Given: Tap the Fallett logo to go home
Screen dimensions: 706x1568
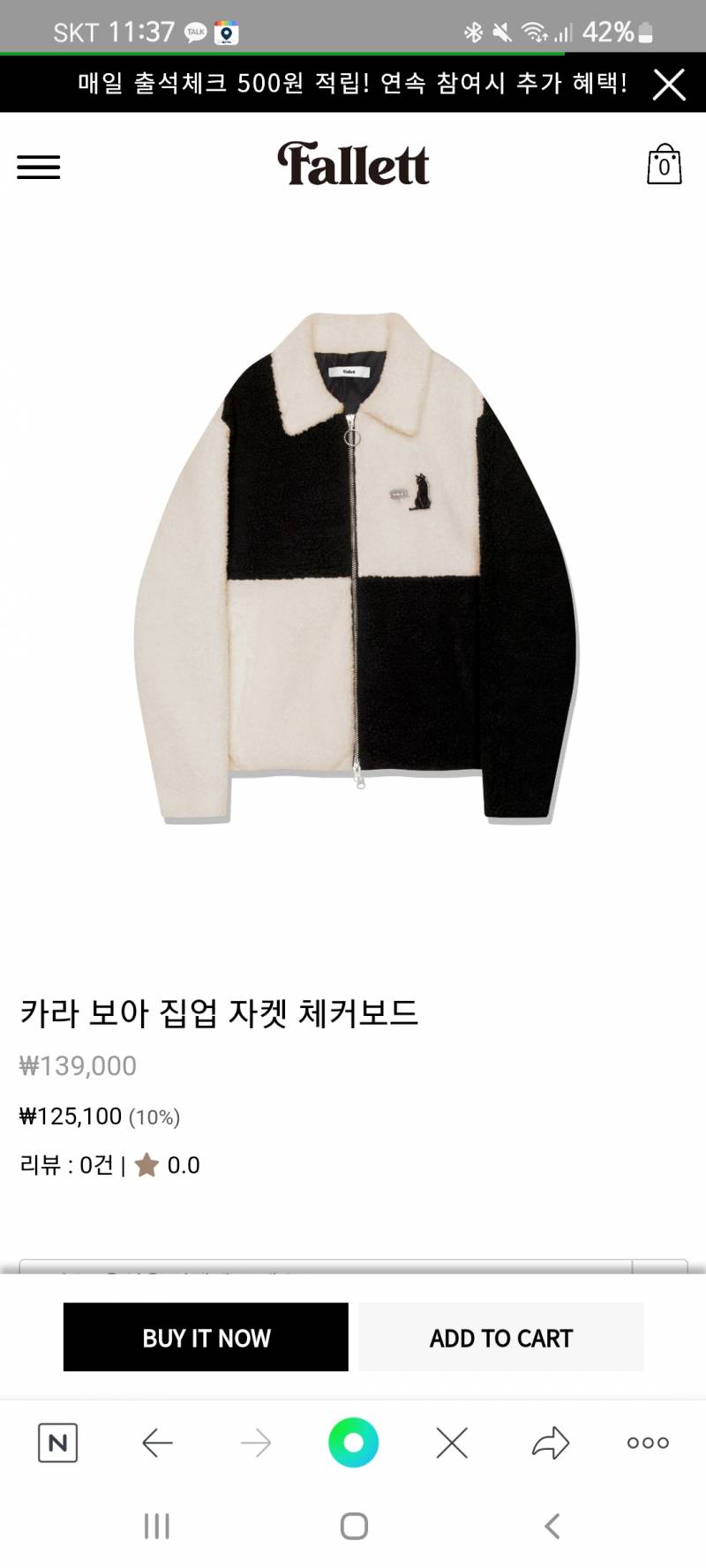Looking at the screenshot, I should tap(353, 166).
